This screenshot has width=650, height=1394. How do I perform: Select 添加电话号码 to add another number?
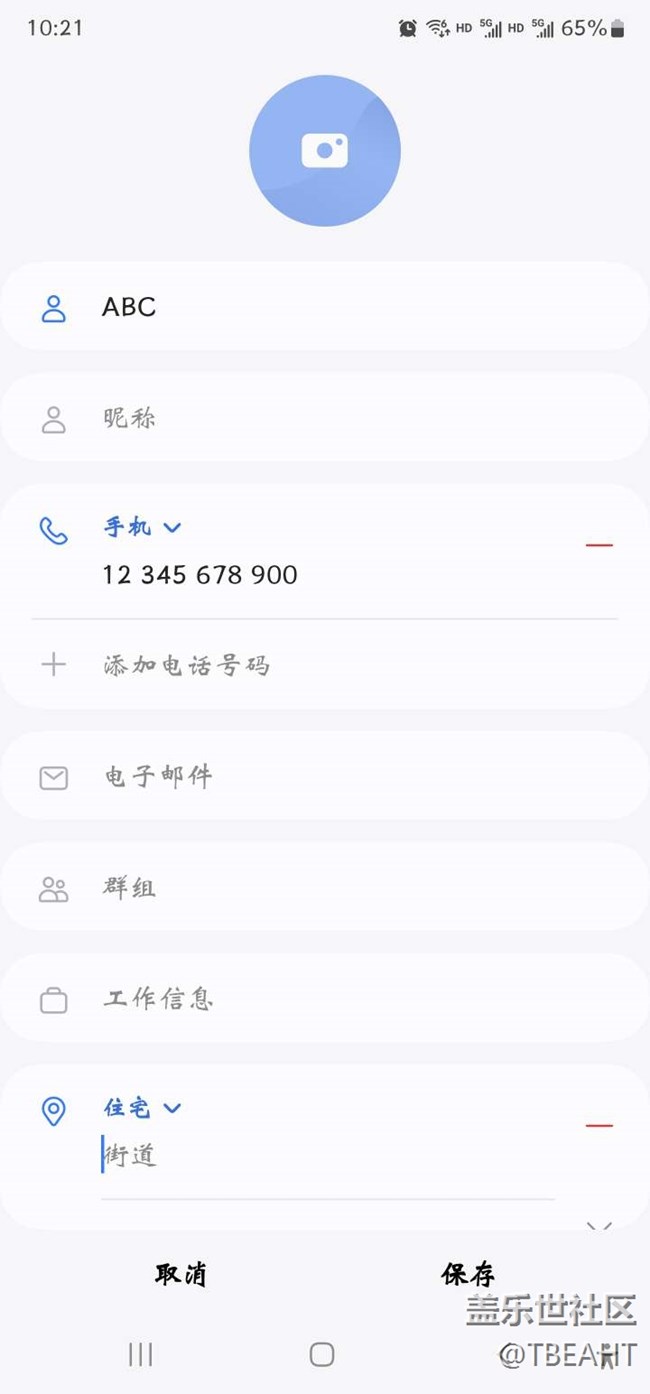point(187,665)
